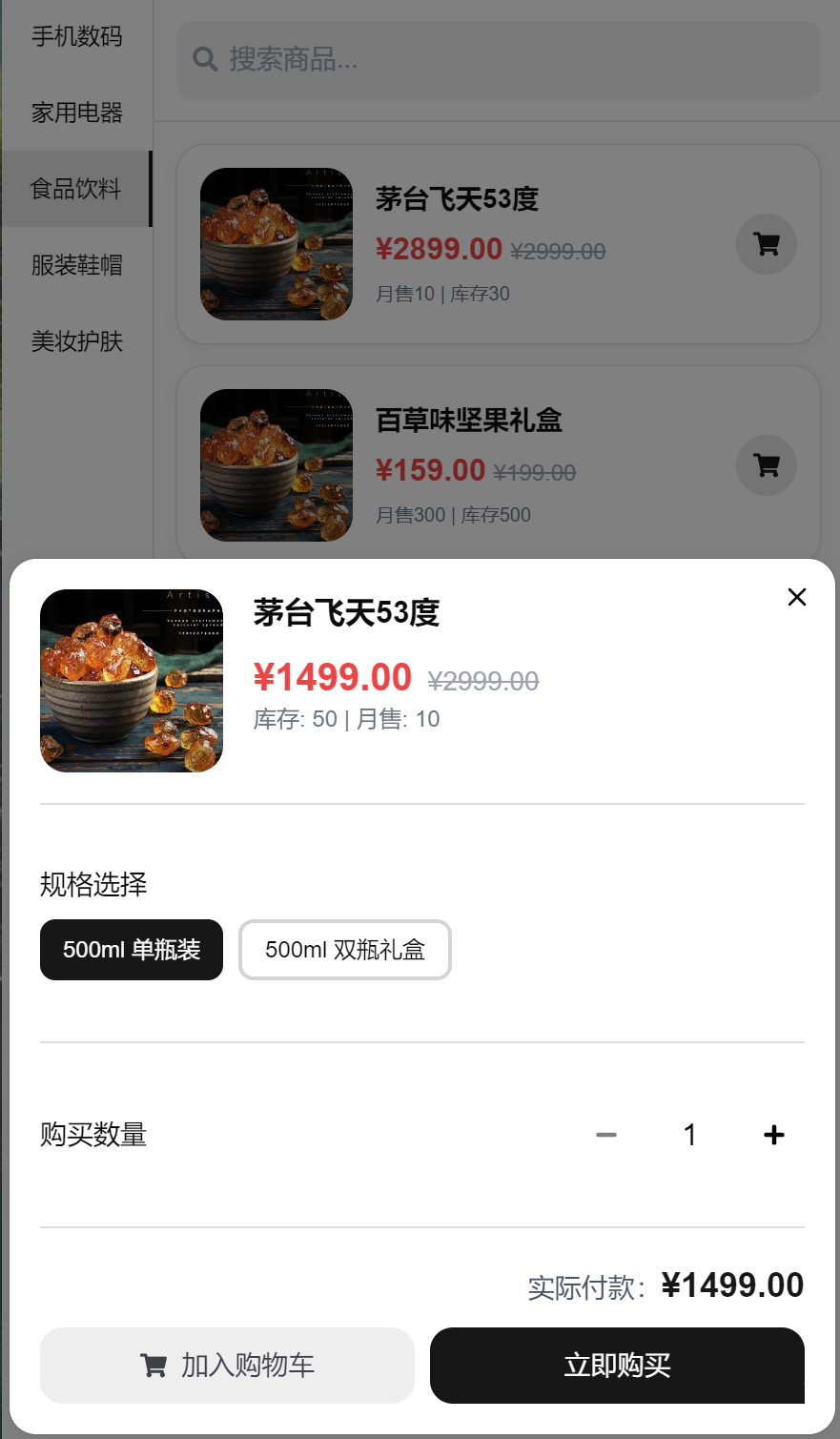The height and width of the screenshot is (1439, 840).
Task: Click the cart icon inside 加入购物车 button
Action: (153, 1366)
